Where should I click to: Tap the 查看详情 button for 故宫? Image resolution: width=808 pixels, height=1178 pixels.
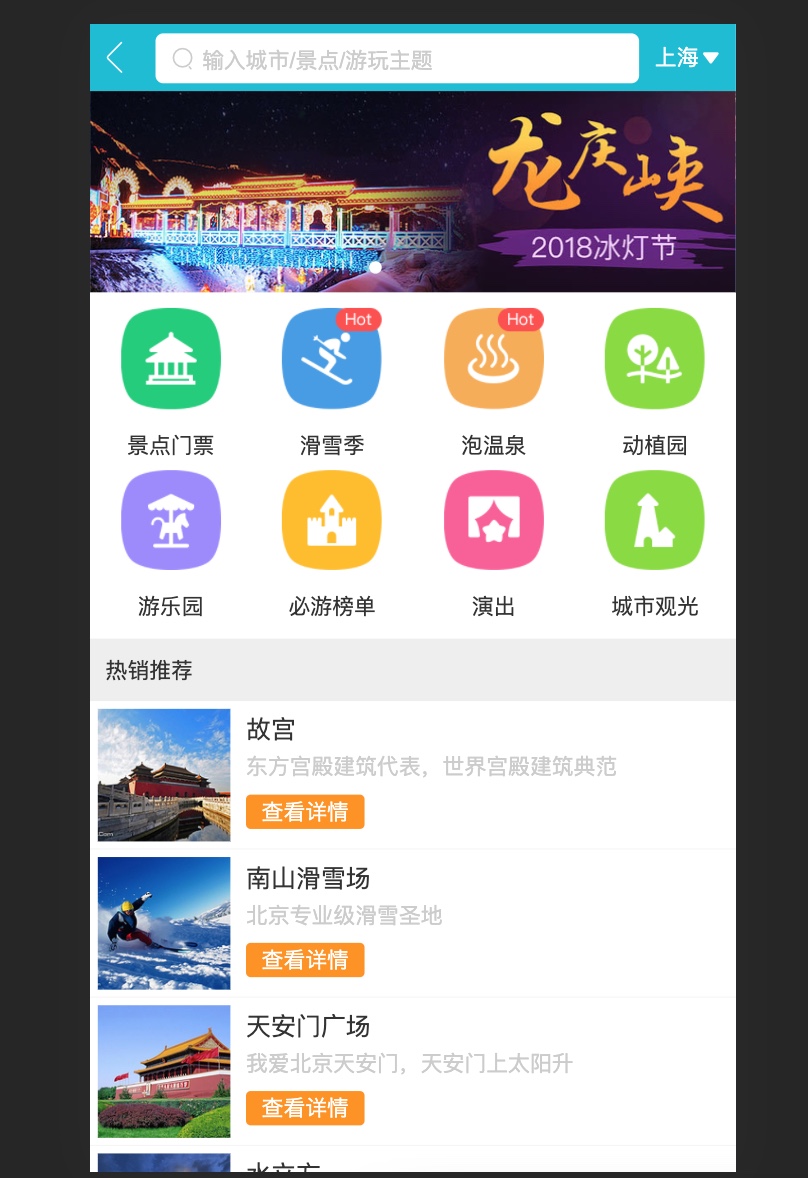pyautogui.click(x=305, y=812)
